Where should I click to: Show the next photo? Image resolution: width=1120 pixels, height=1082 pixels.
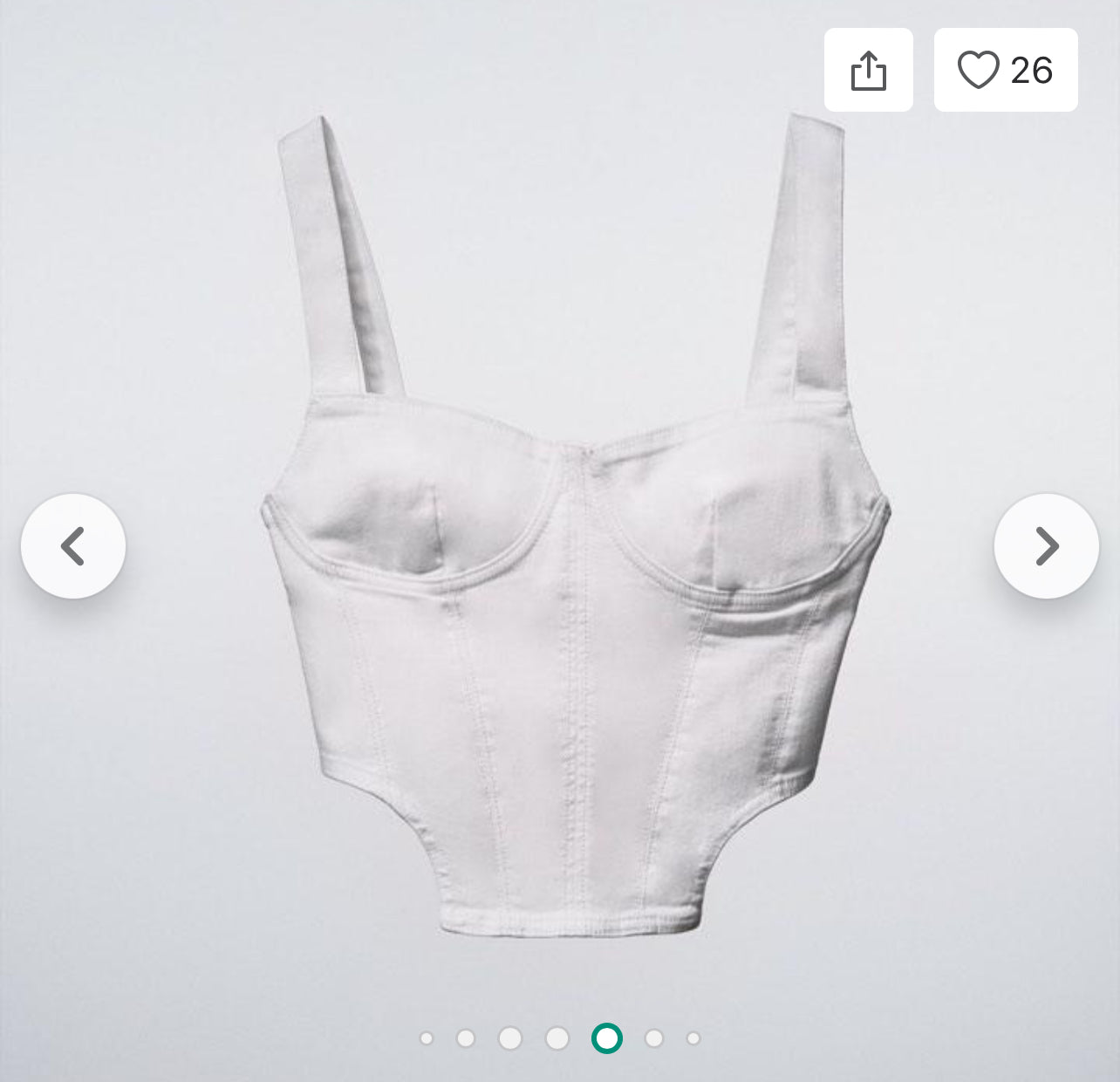click(x=1046, y=546)
